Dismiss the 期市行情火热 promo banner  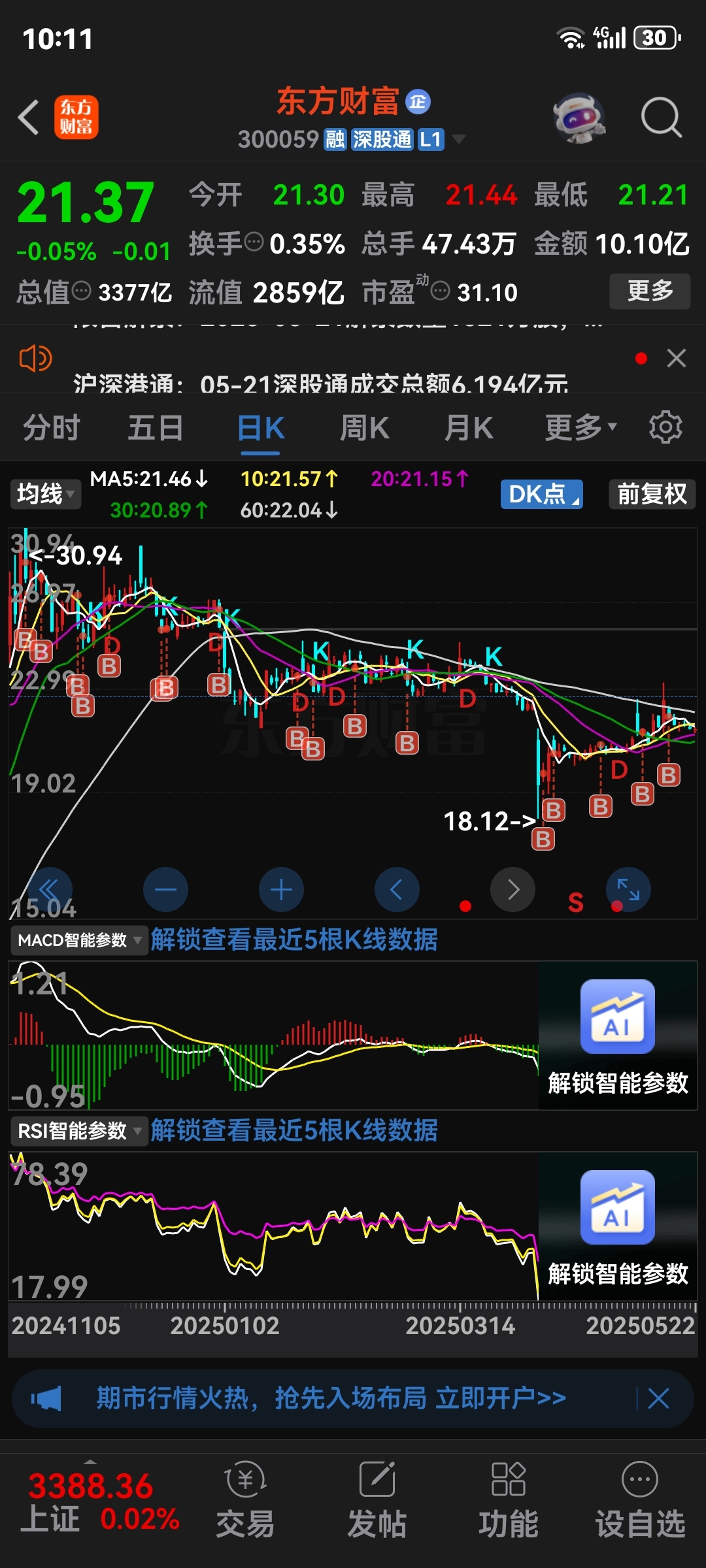(x=658, y=1399)
